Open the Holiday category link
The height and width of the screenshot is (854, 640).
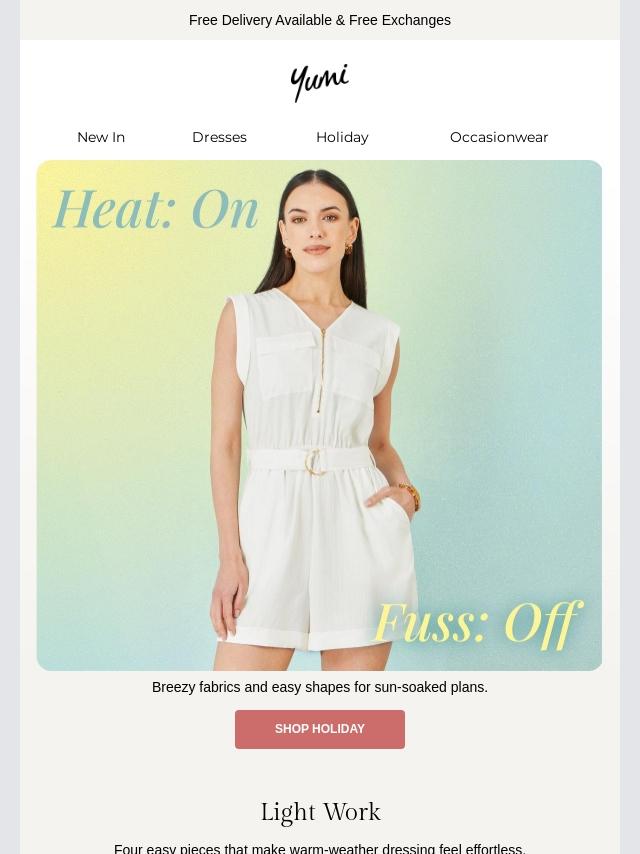tap(342, 137)
